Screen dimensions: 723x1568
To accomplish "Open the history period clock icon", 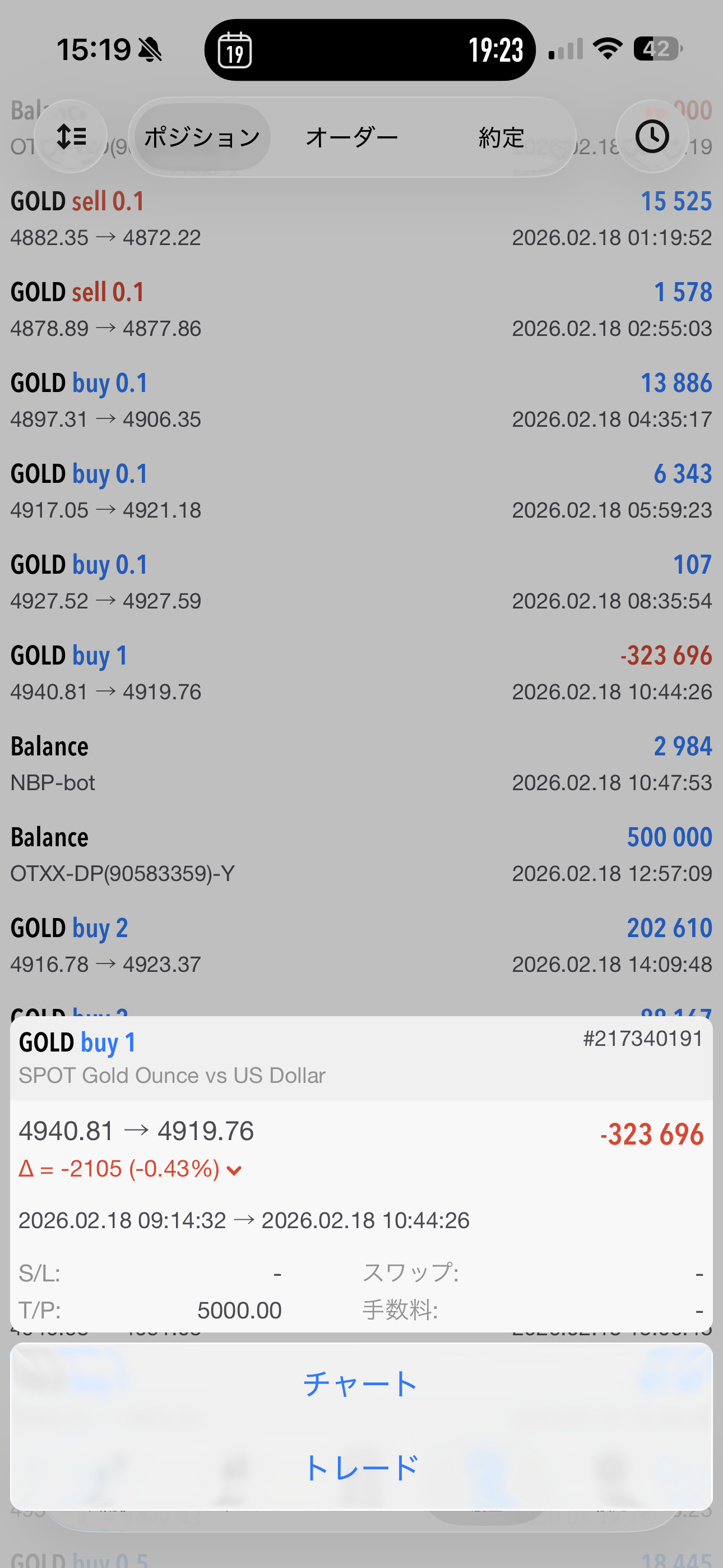I will (652, 137).
